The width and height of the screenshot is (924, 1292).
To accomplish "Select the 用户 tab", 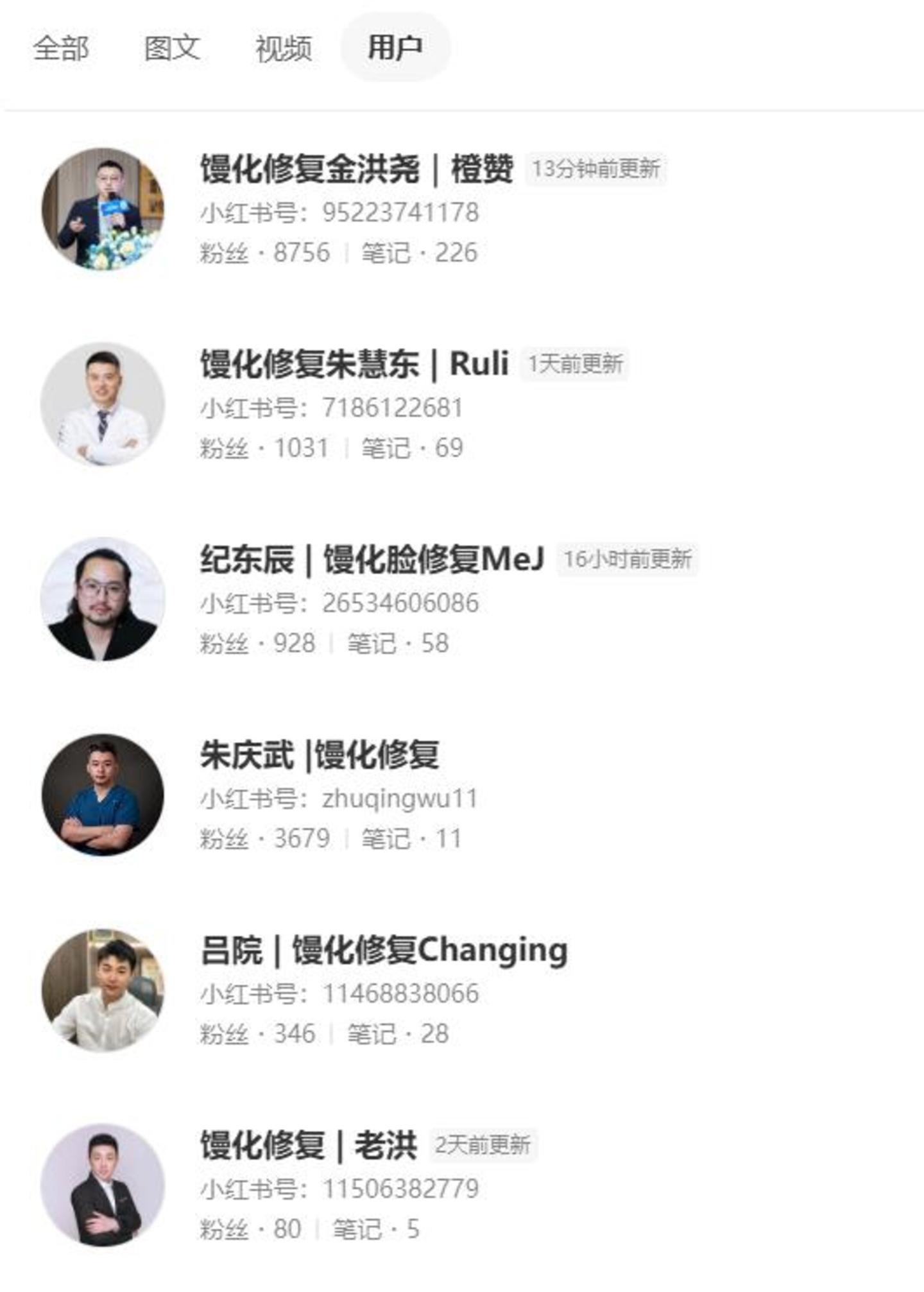I will point(395,48).
